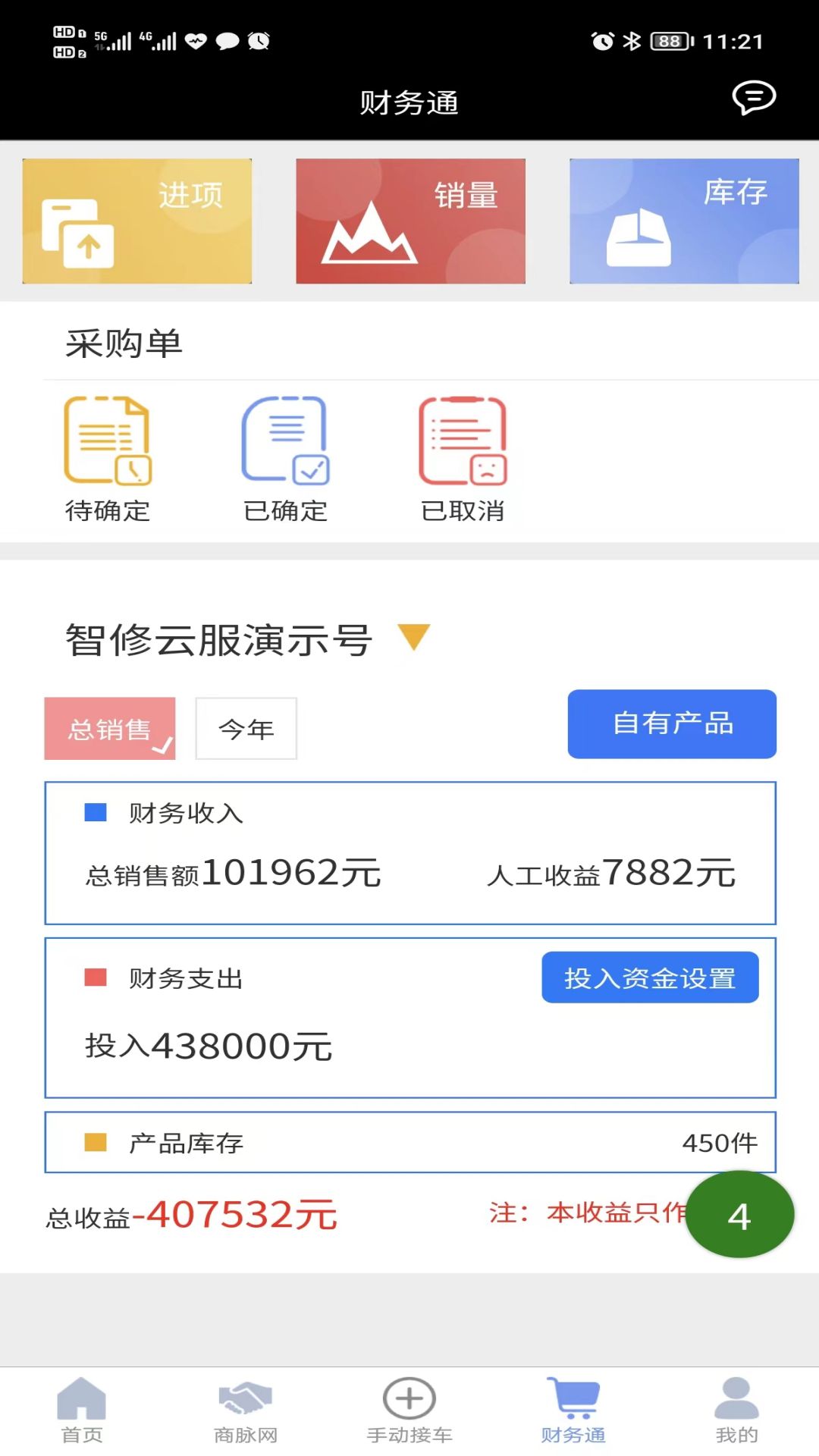The image size is (819, 1456).
Task: Click the 自有产品 blue button
Action: click(672, 724)
